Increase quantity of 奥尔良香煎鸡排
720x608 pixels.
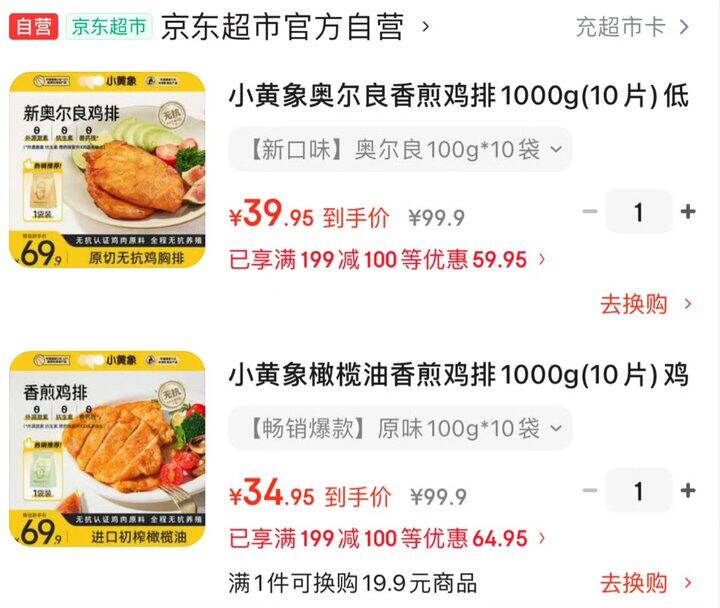[688, 212]
